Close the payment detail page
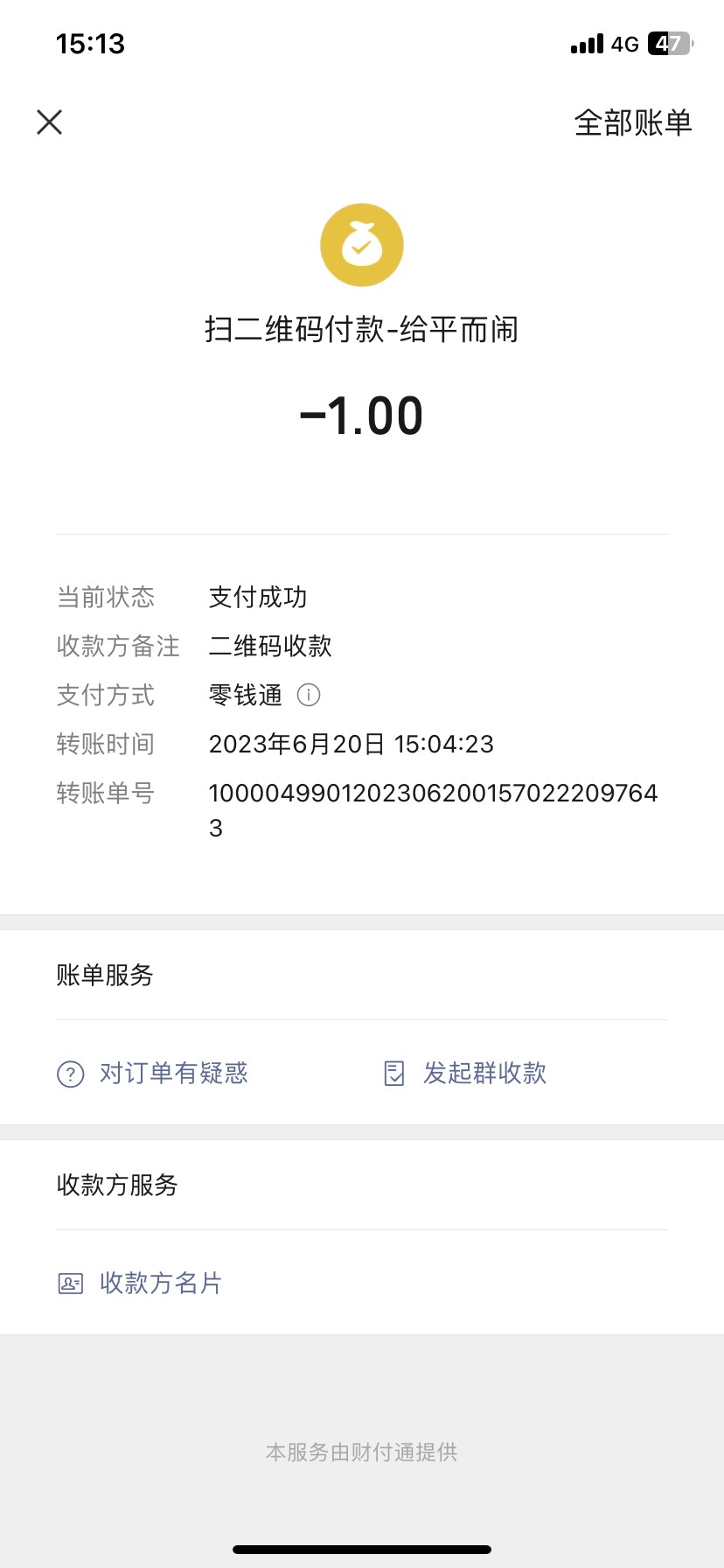The width and height of the screenshot is (724, 1568). tap(50, 122)
